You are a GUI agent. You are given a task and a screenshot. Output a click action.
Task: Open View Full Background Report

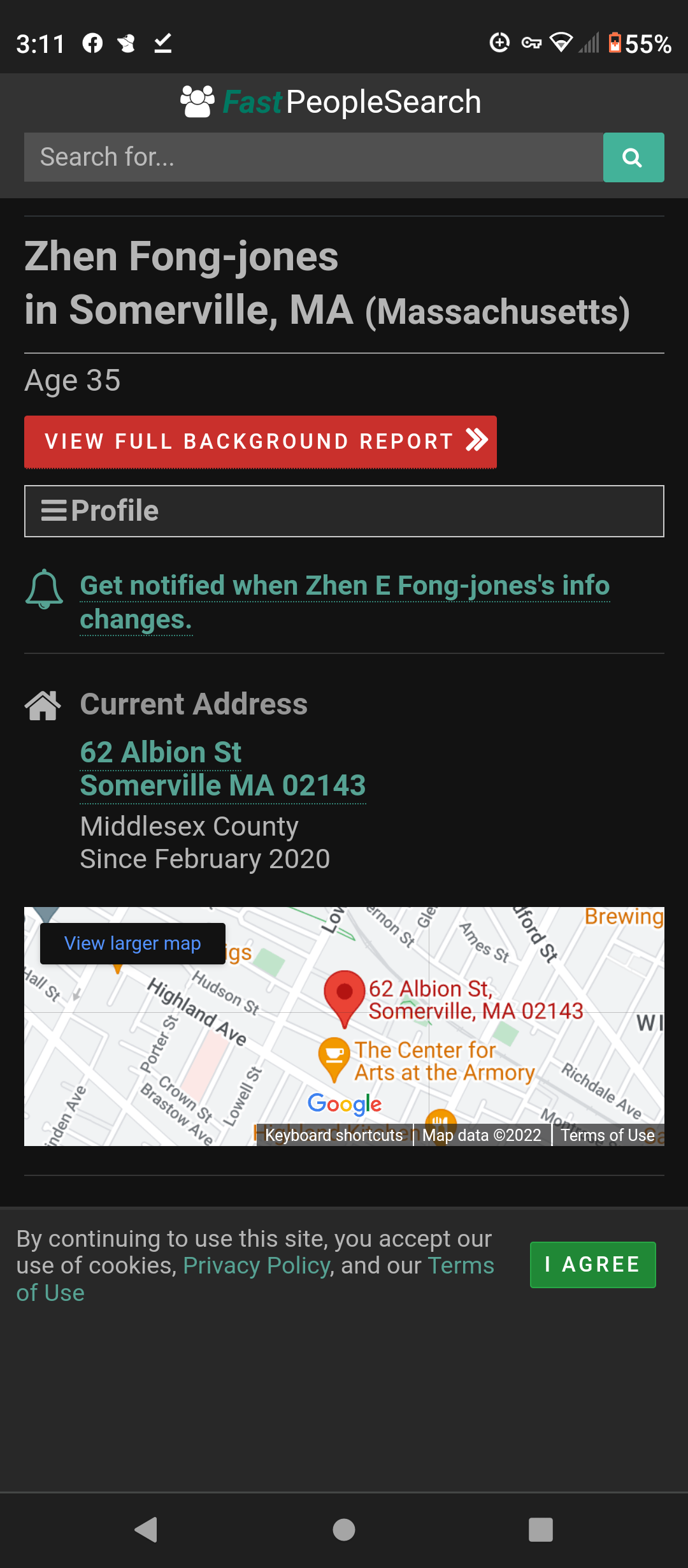tap(260, 442)
